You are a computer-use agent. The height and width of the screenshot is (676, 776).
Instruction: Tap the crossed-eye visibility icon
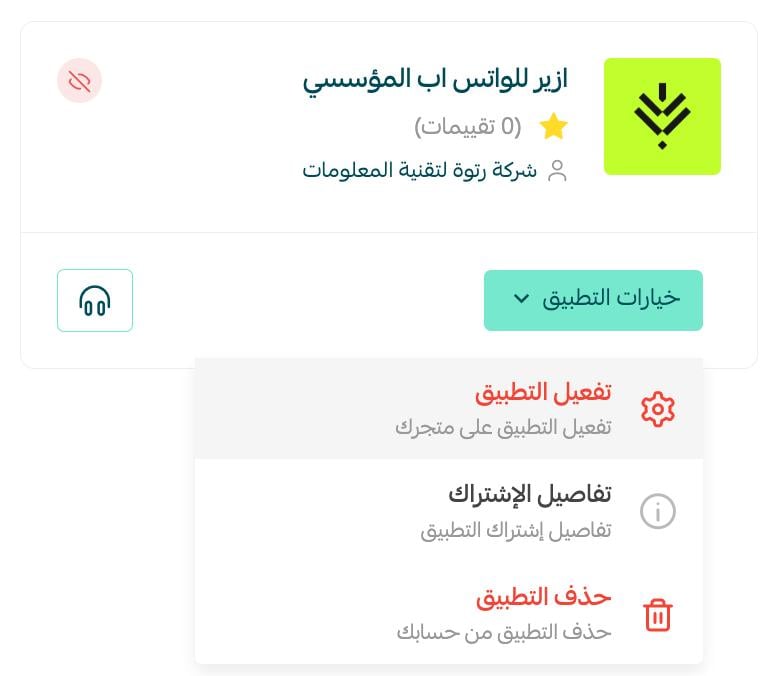(x=80, y=81)
